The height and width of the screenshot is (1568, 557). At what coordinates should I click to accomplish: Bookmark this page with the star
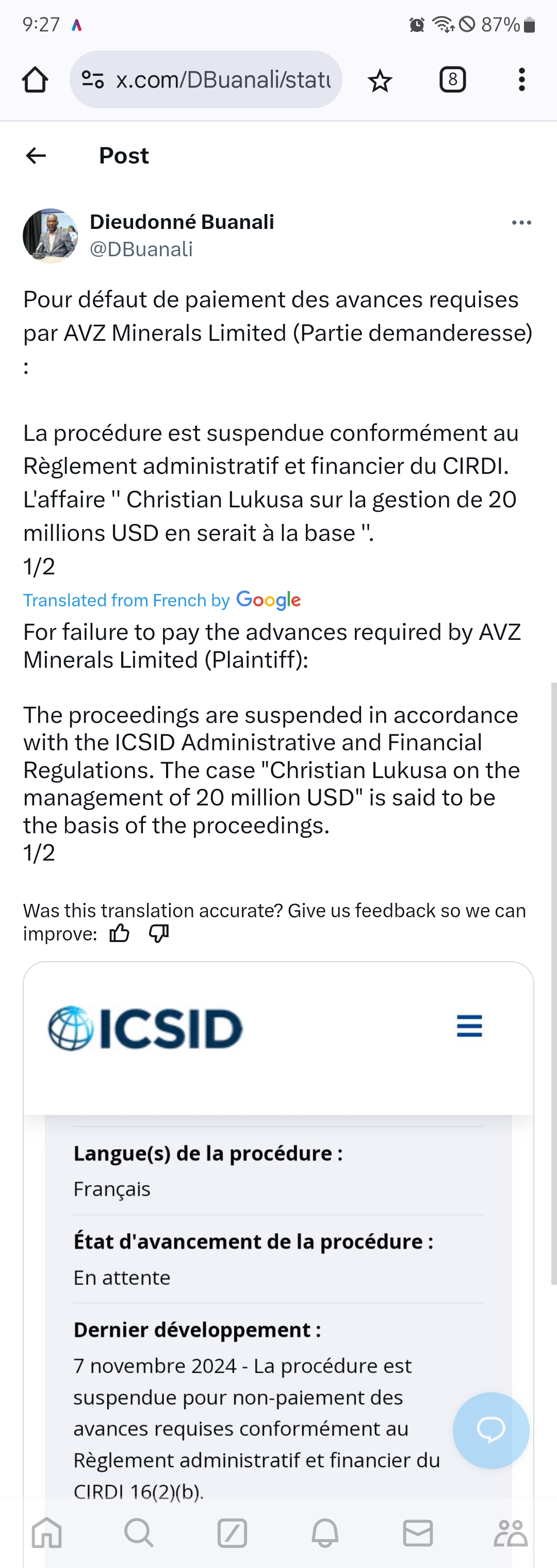[x=380, y=80]
